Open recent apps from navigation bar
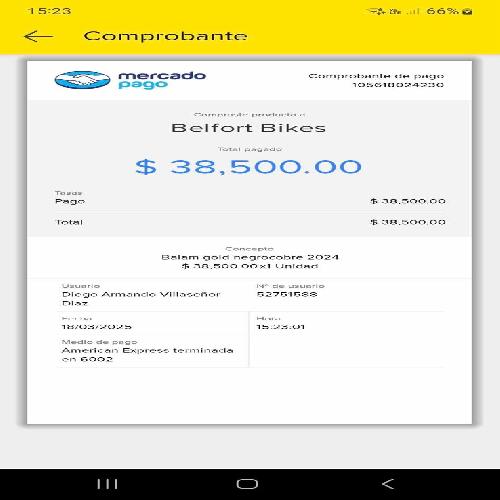This screenshot has height=500, width=500. (107, 484)
